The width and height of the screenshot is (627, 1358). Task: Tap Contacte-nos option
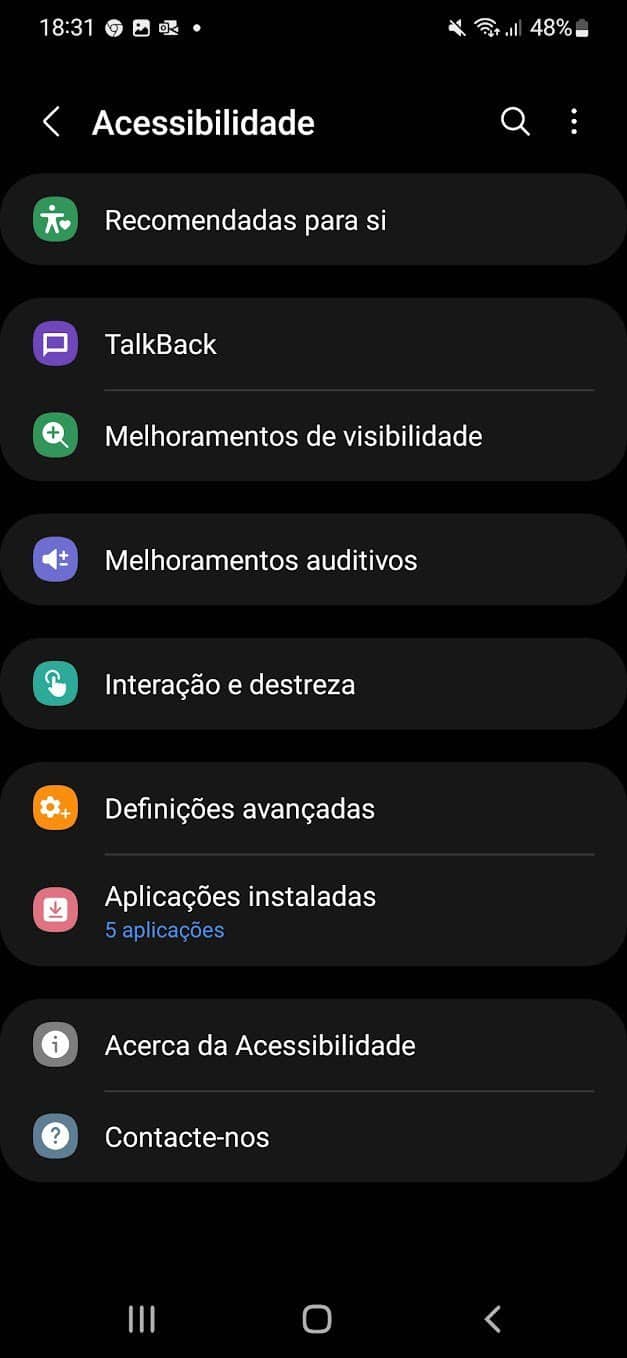(x=313, y=1137)
